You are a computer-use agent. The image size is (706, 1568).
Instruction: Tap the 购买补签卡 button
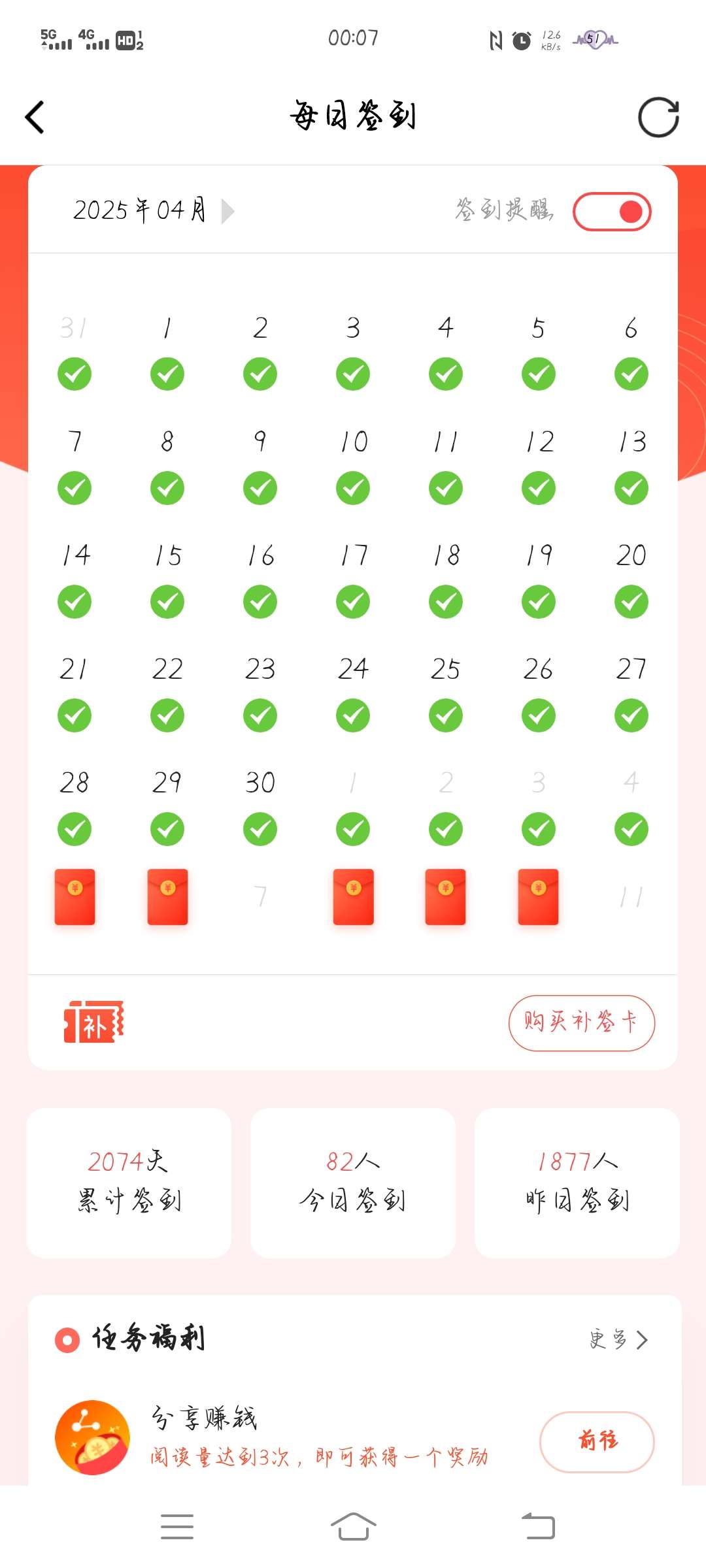coord(581,1022)
